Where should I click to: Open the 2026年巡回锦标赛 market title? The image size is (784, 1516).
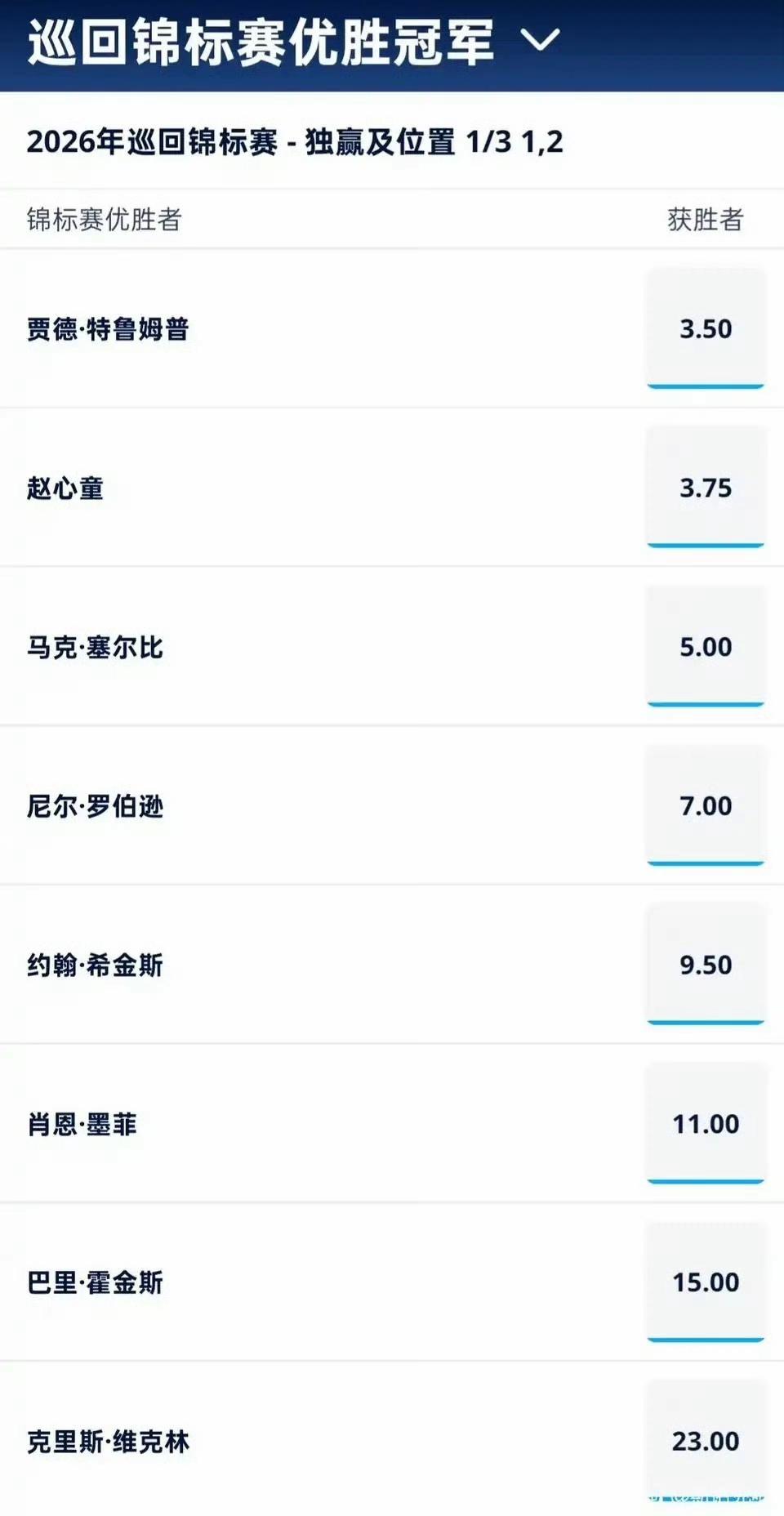298,141
